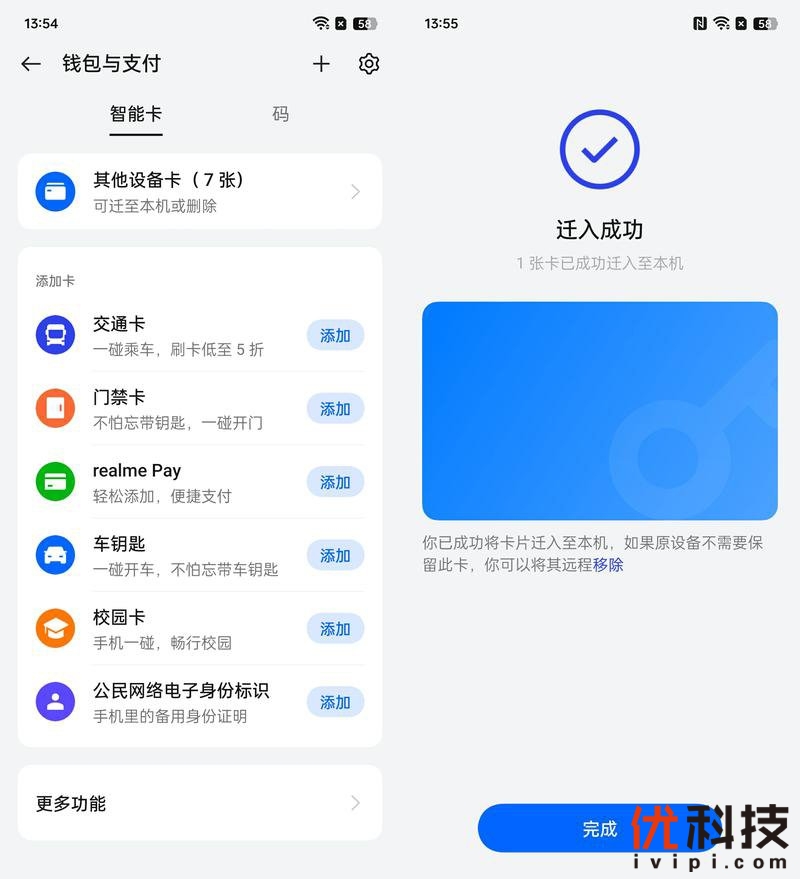Tap the 移除 link to remove remotely
The height and width of the screenshot is (879, 800).
pyautogui.click(x=608, y=565)
